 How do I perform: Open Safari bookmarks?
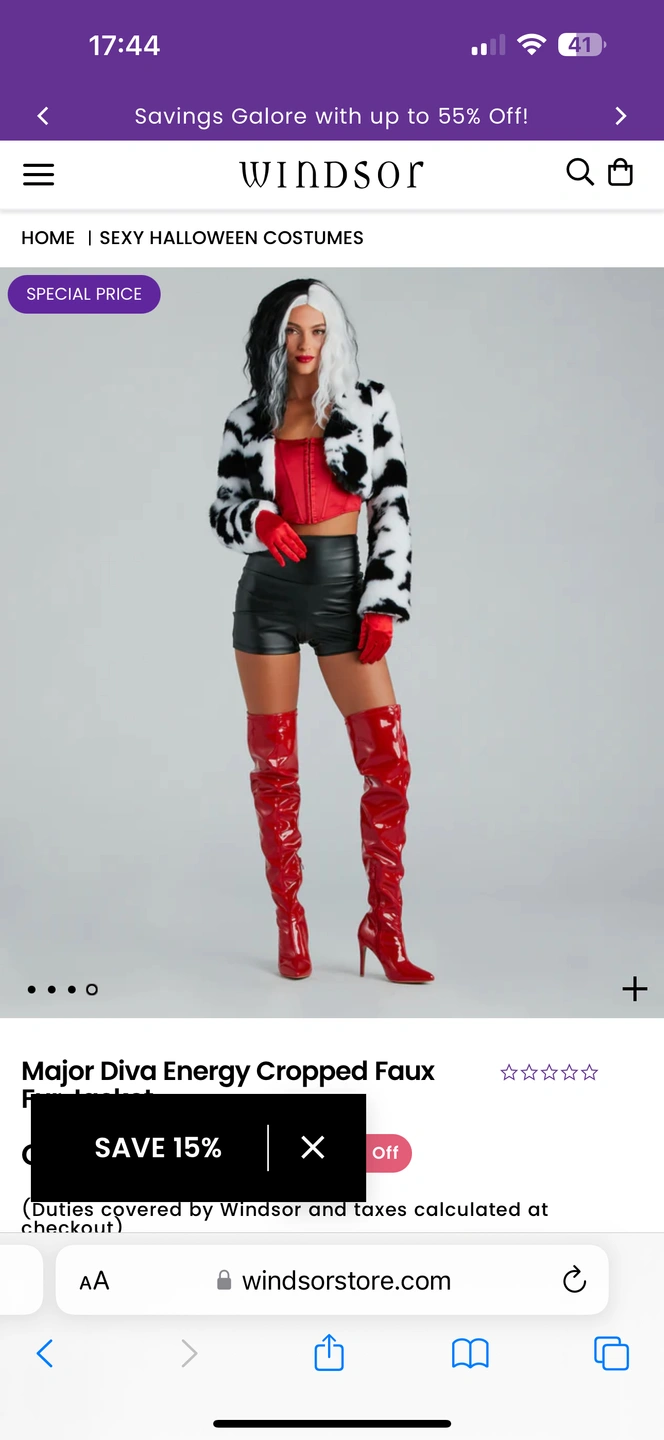[x=470, y=1354]
